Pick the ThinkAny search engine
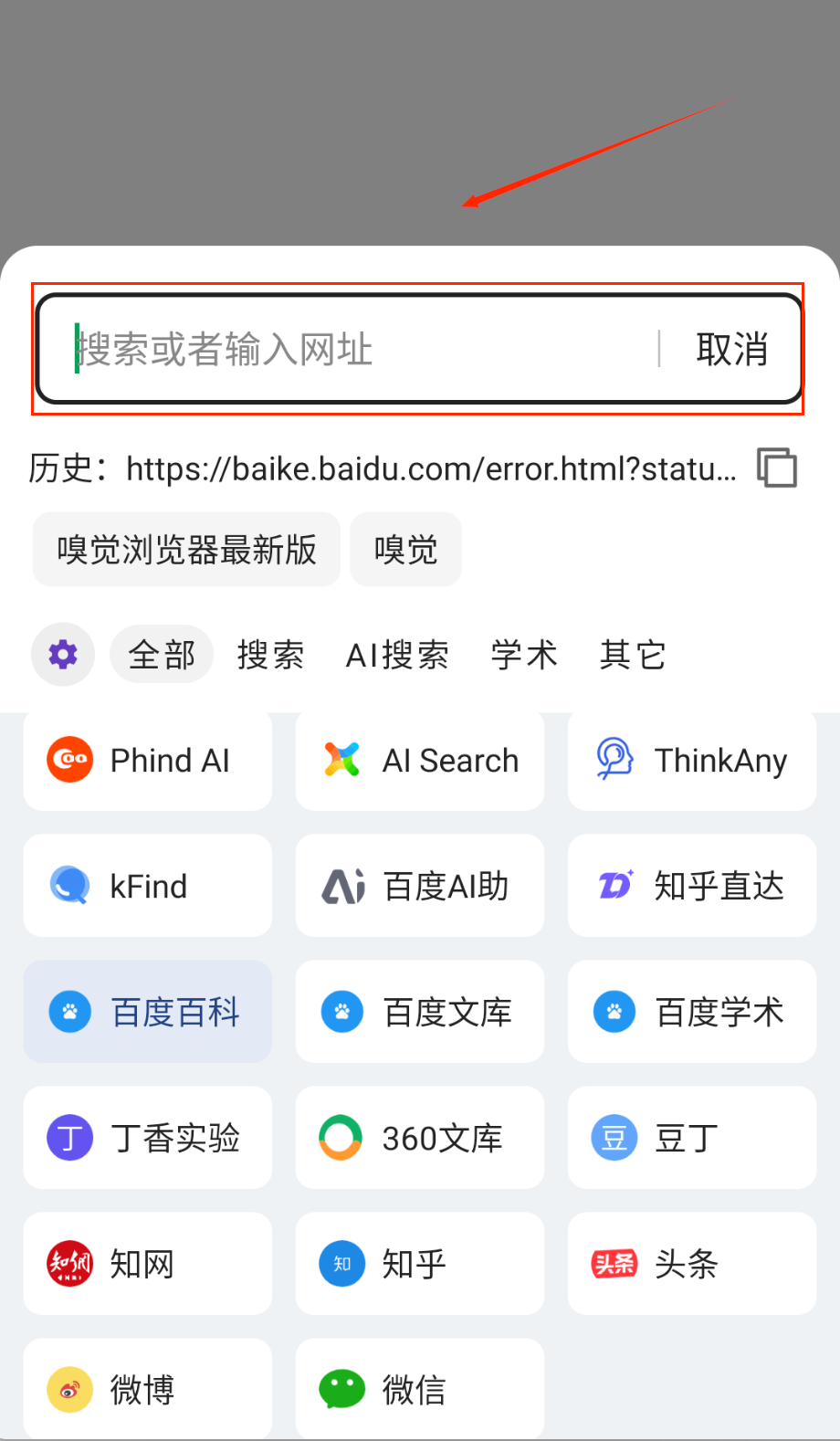This screenshot has height=1441, width=840. coord(692,760)
